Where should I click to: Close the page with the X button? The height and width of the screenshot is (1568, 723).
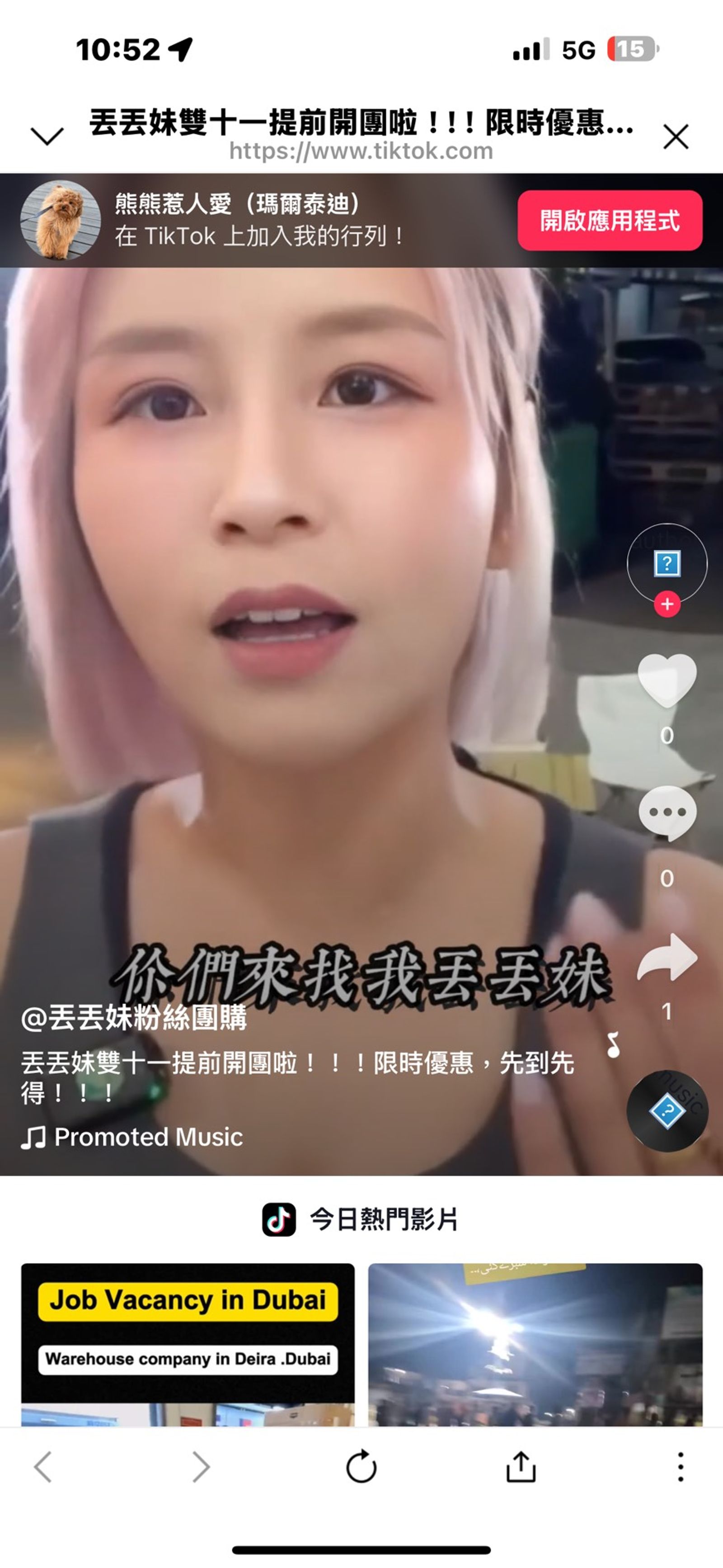[x=676, y=136]
